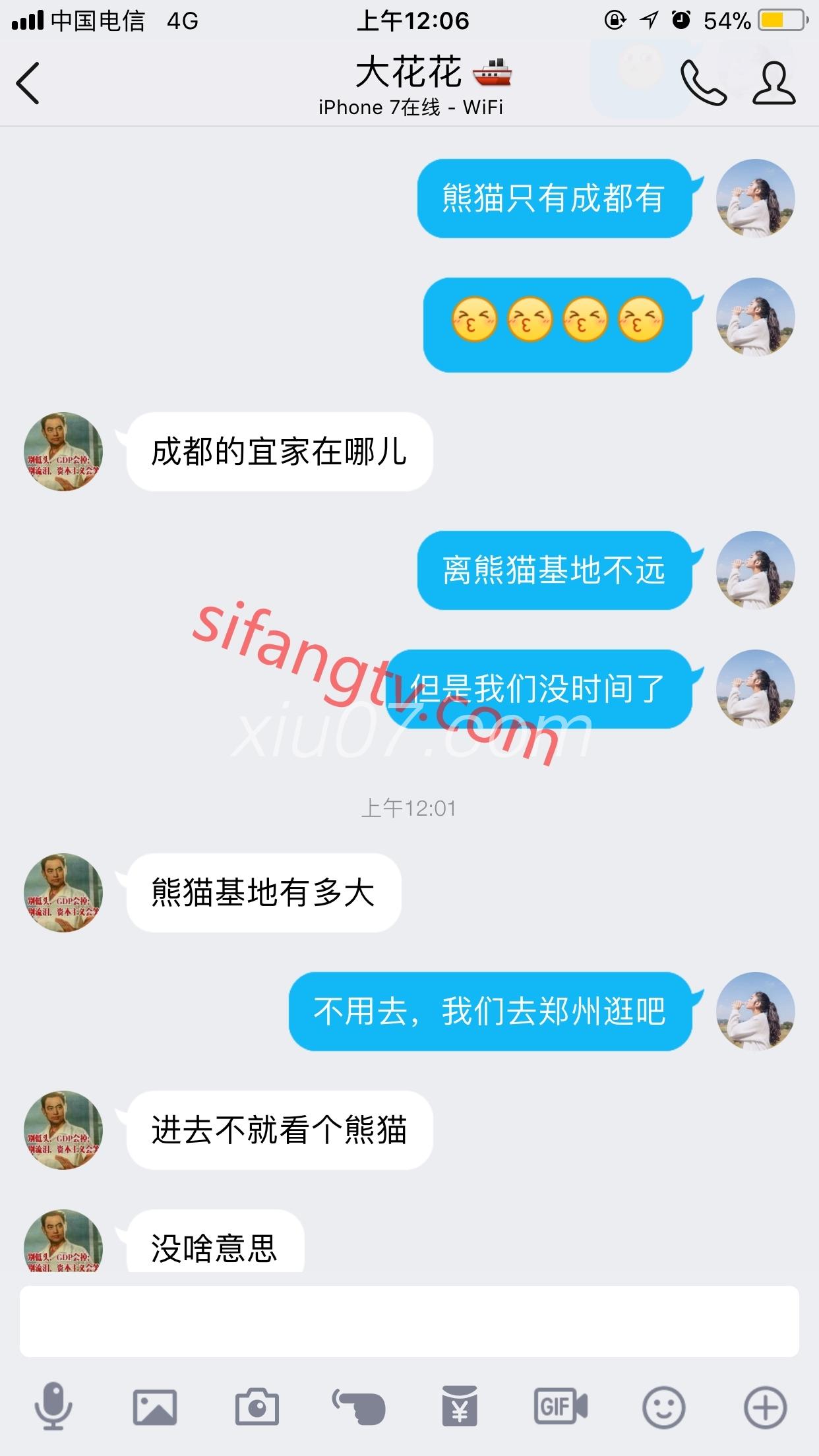Send a poke with the hand icon
Viewport: 819px width, 1456px height.
(x=359, y=1408)
